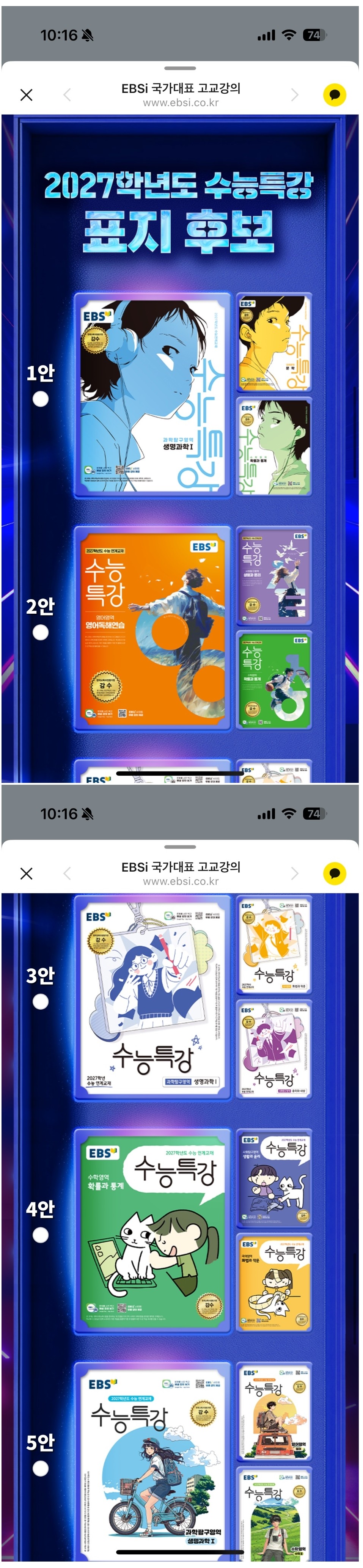Pick the 4안 radio option
Screen dimensions: 363x1568
point(40,1235)
